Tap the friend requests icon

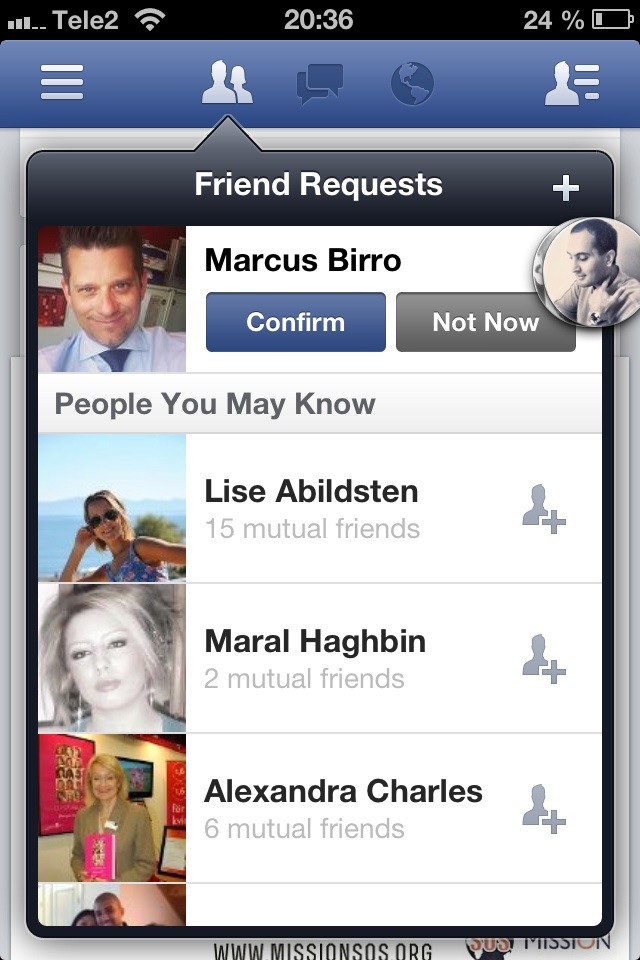coord(227,82)
